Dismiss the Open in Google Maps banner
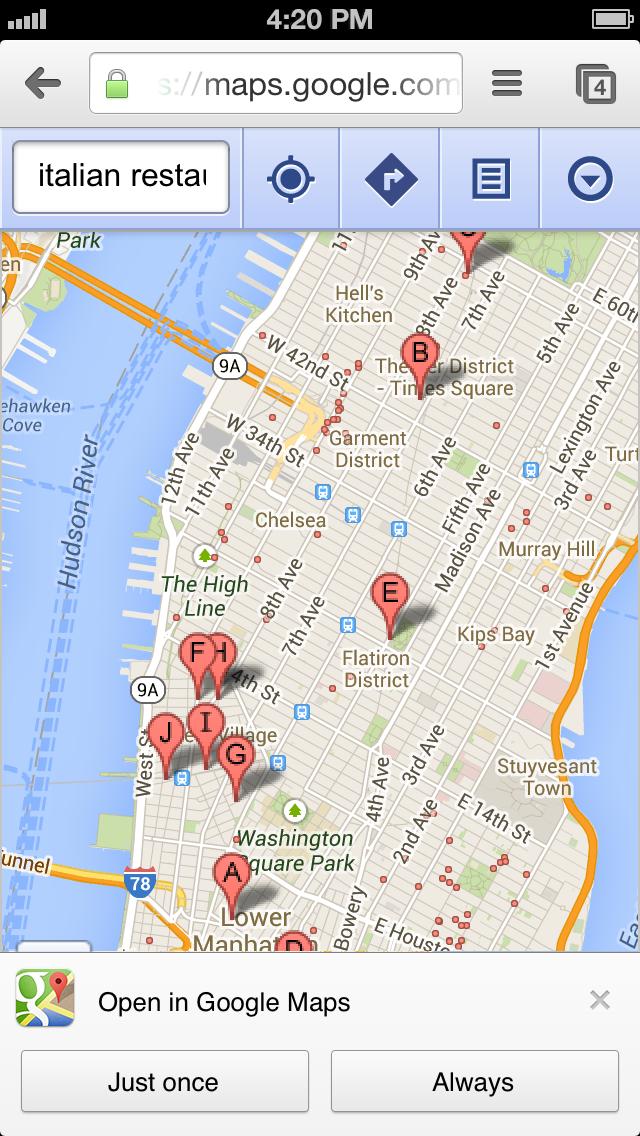This screenshot has height=1136, width=640. coord(599,1001)
